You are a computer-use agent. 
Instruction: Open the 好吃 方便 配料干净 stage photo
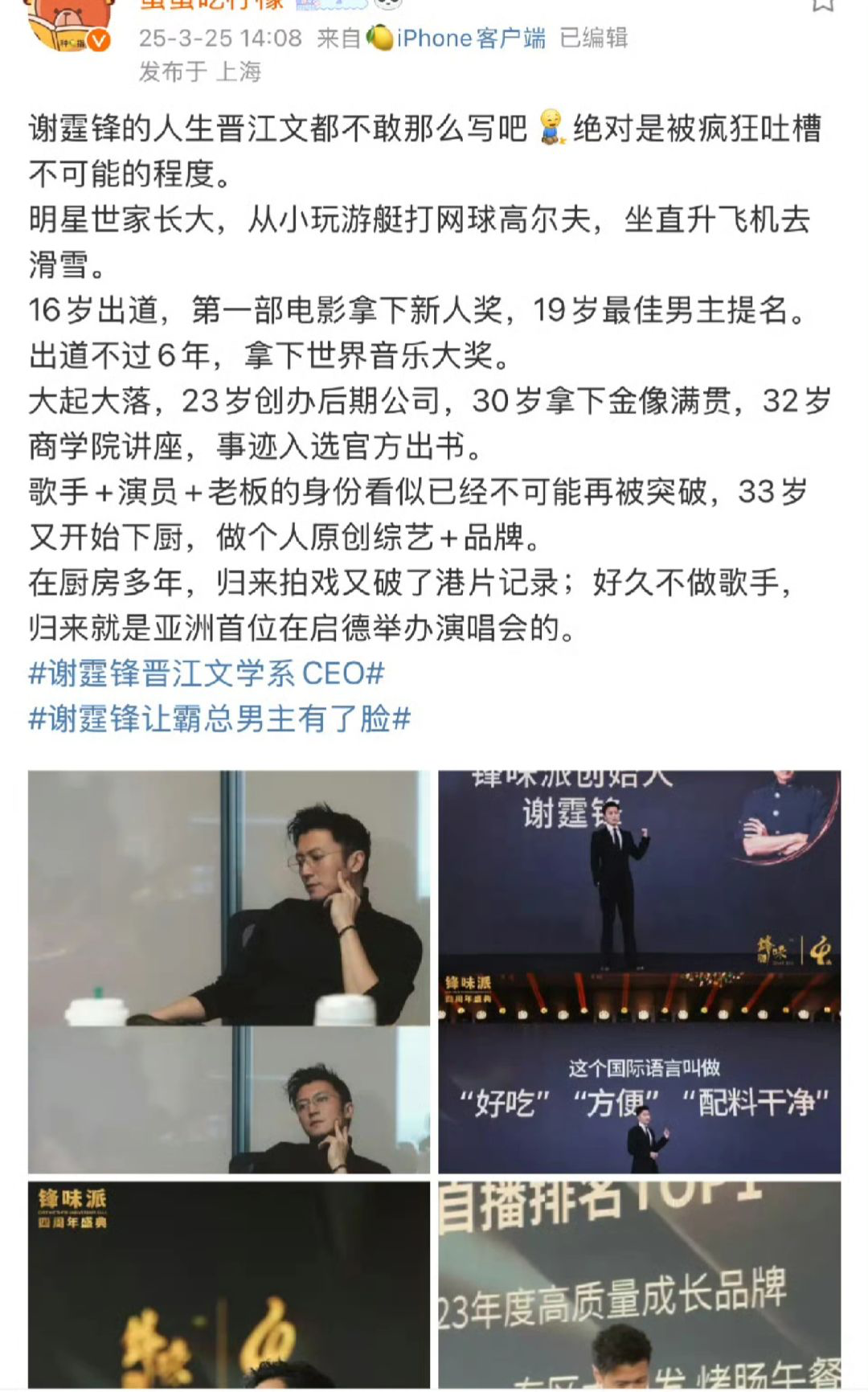(639, 971)
